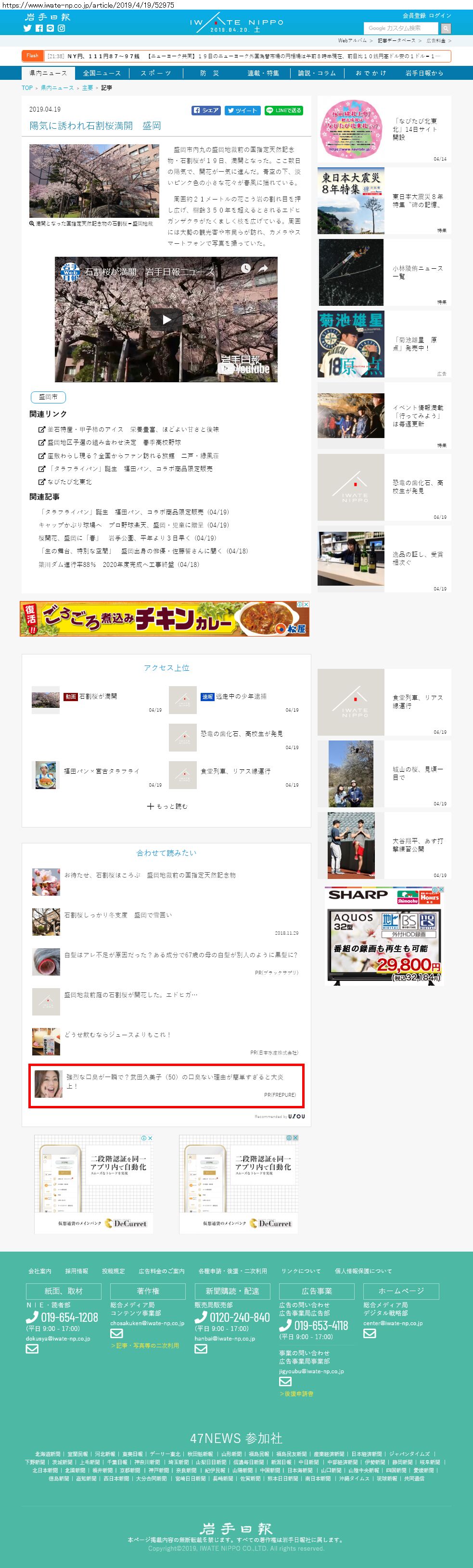Open the 東日本大震災8年特集 card
Image resolution: width=473 pixels, height=1568 pixels.
pos(384,200)
